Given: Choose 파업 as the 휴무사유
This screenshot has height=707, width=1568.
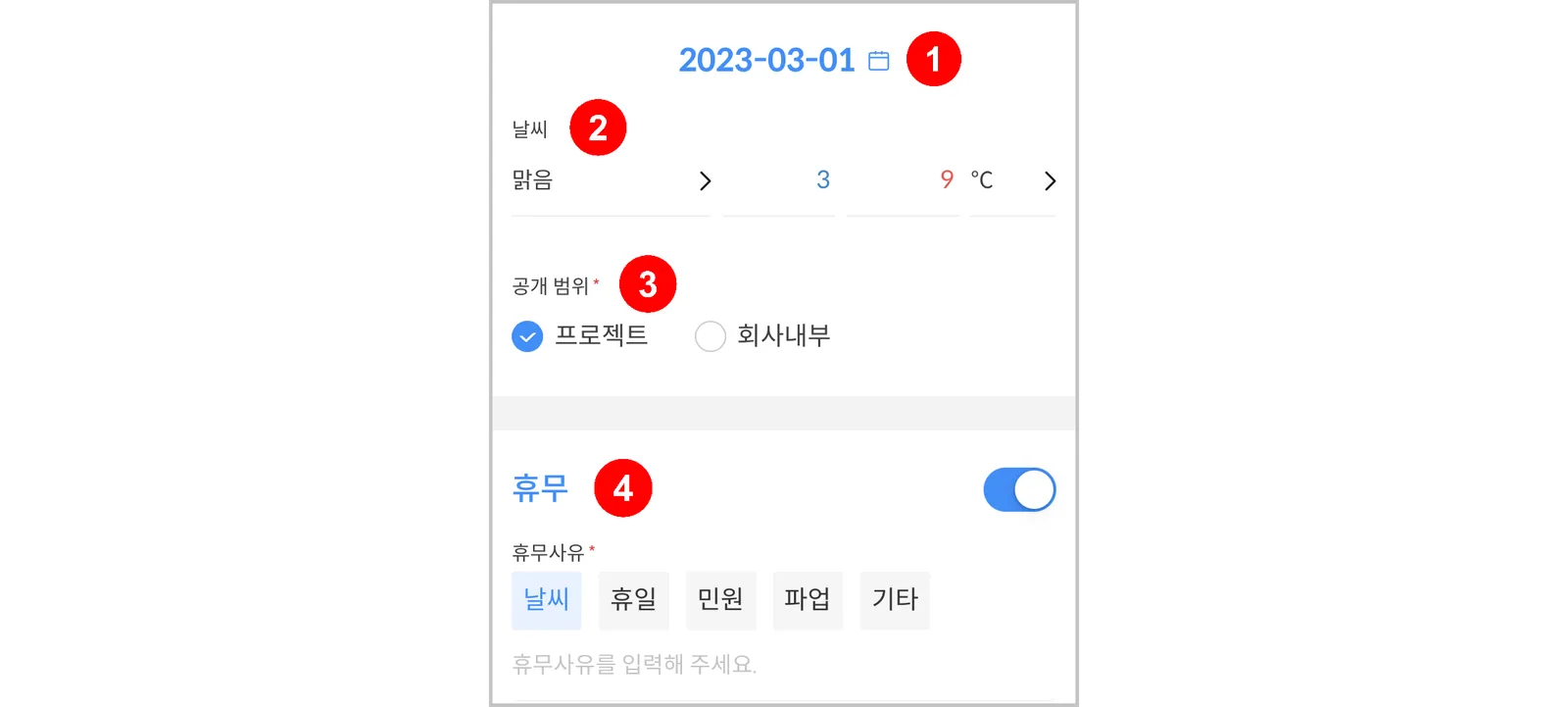Looking at the screenshot, I should click(x=808, y=600).
